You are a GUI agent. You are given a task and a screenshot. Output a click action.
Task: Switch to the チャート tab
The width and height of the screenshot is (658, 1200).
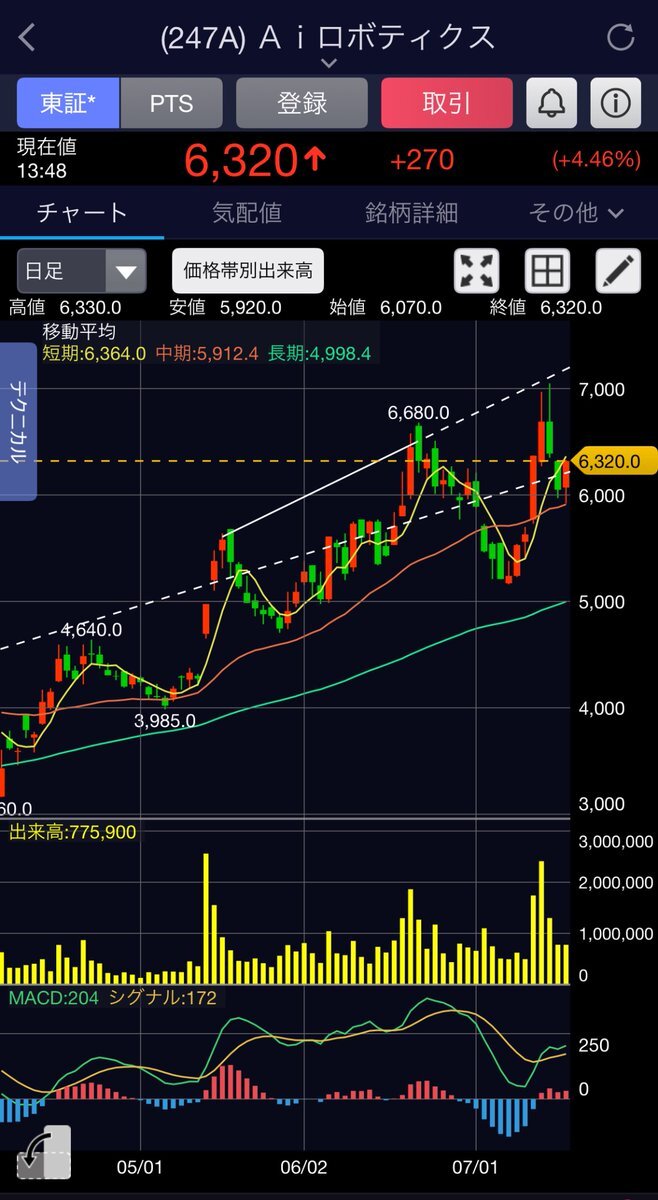[x=82, y=212]
